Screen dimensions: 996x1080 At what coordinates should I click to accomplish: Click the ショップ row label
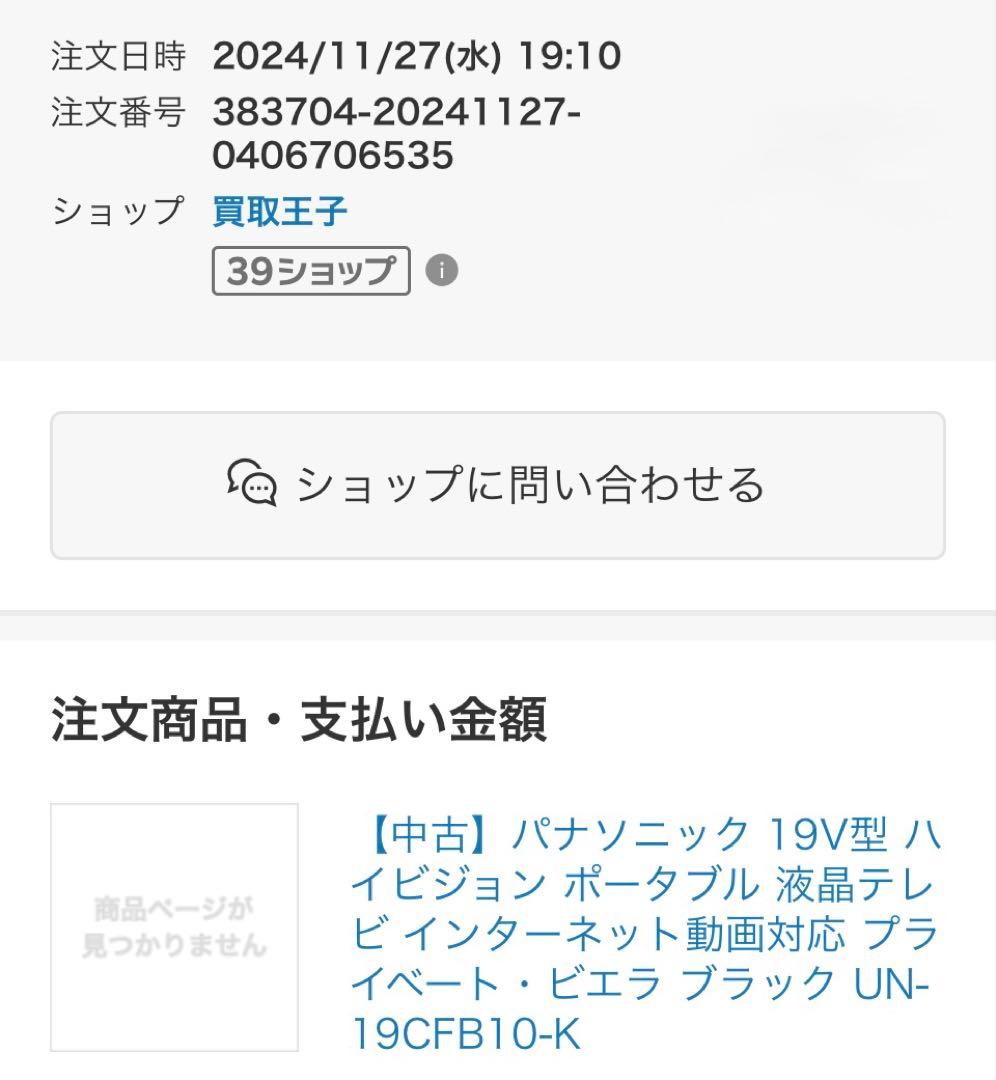tap(115, 210)
